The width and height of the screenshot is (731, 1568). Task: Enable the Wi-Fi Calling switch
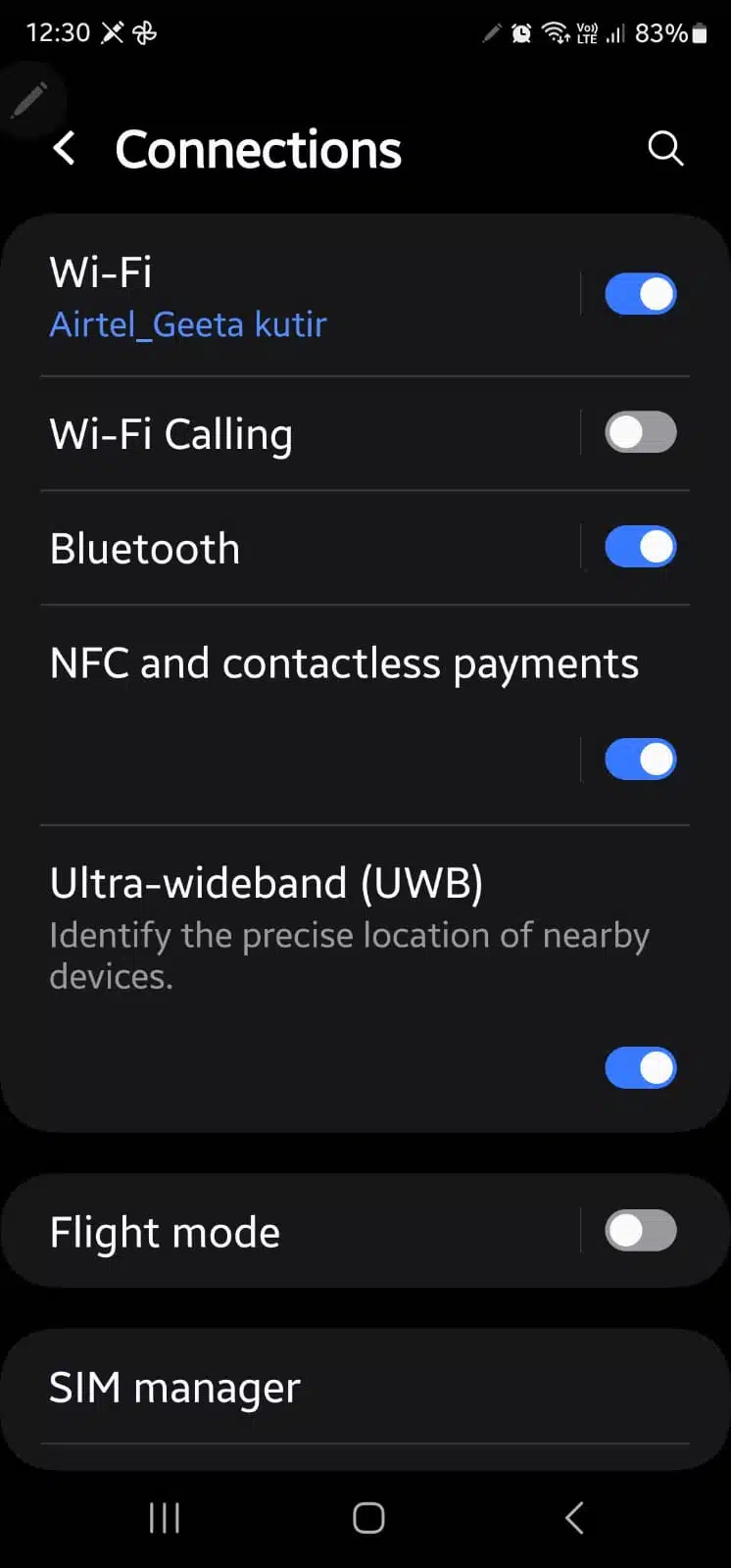click(x=640, y=432)
